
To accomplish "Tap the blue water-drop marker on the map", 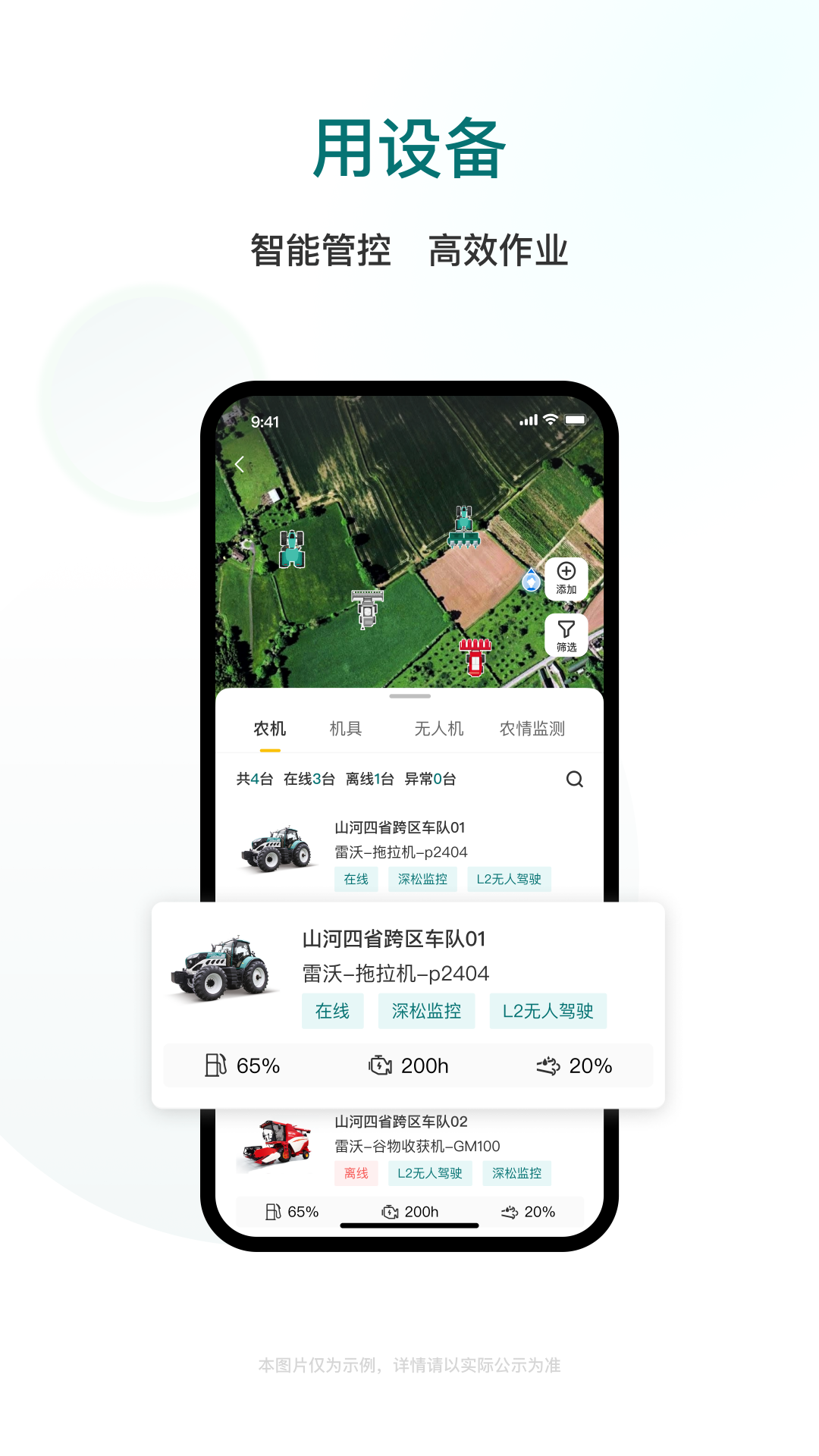I will pos(532,581).
